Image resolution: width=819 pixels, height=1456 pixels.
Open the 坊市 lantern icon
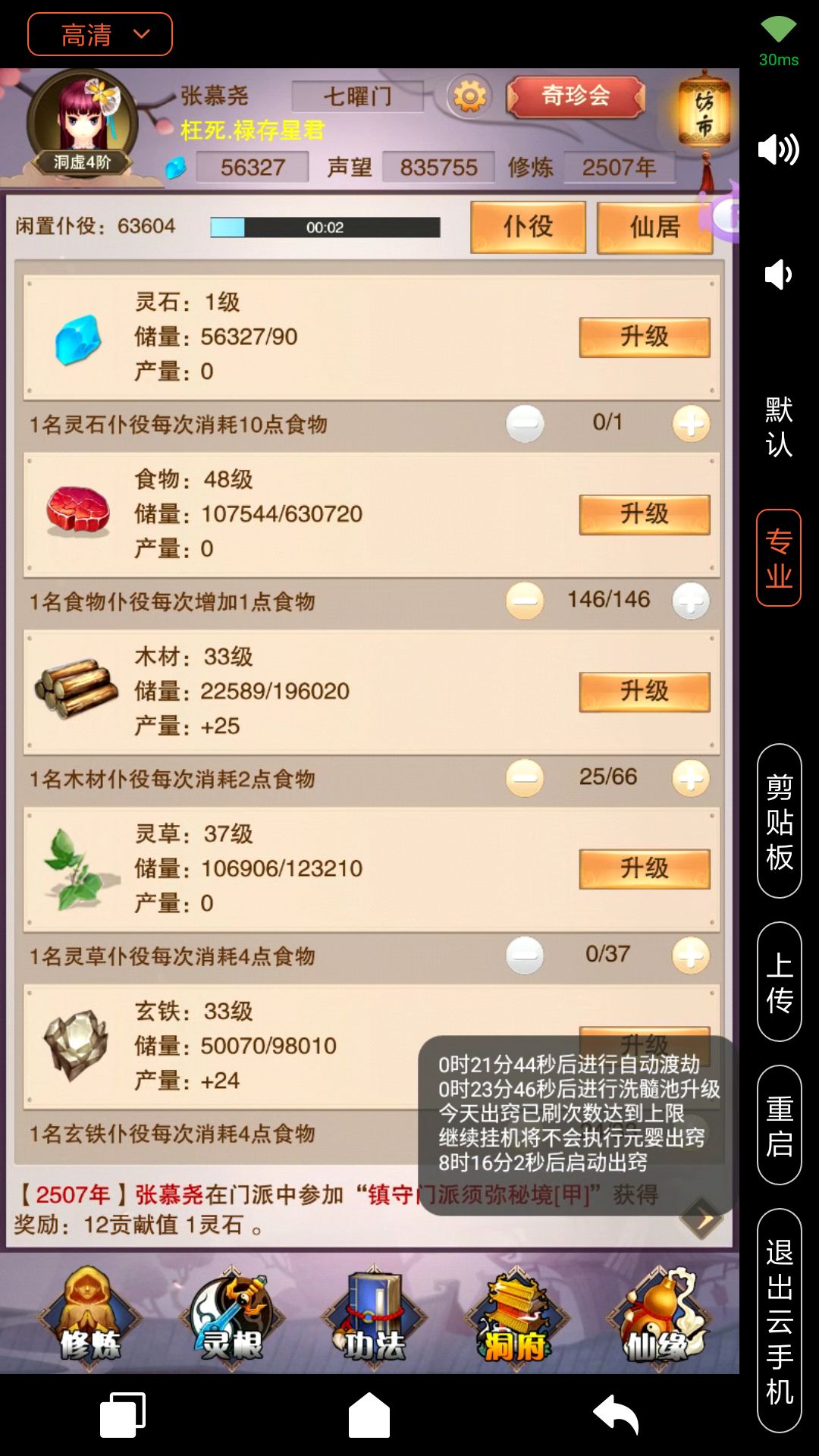click(705, 114)
